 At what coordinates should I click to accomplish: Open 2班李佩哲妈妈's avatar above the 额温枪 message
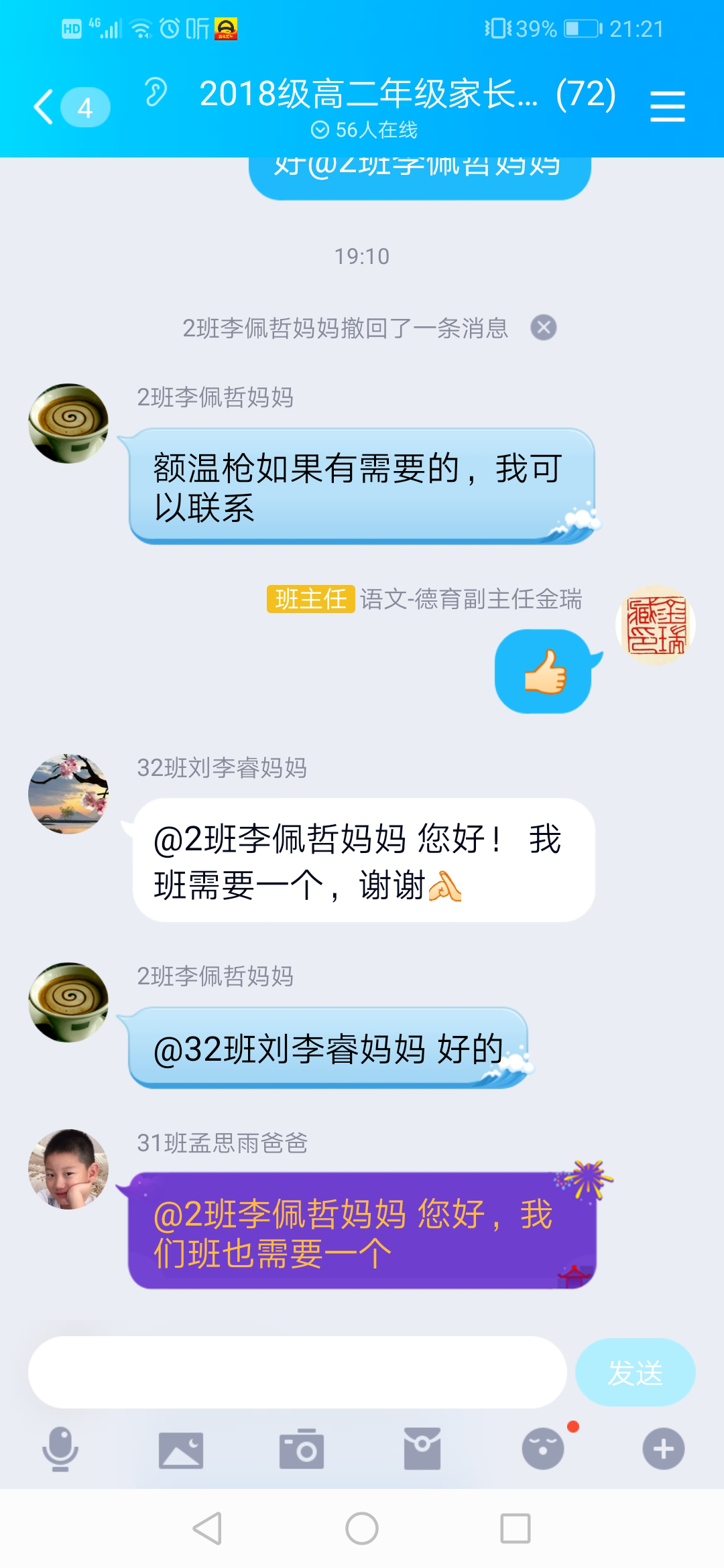[68, 423]
